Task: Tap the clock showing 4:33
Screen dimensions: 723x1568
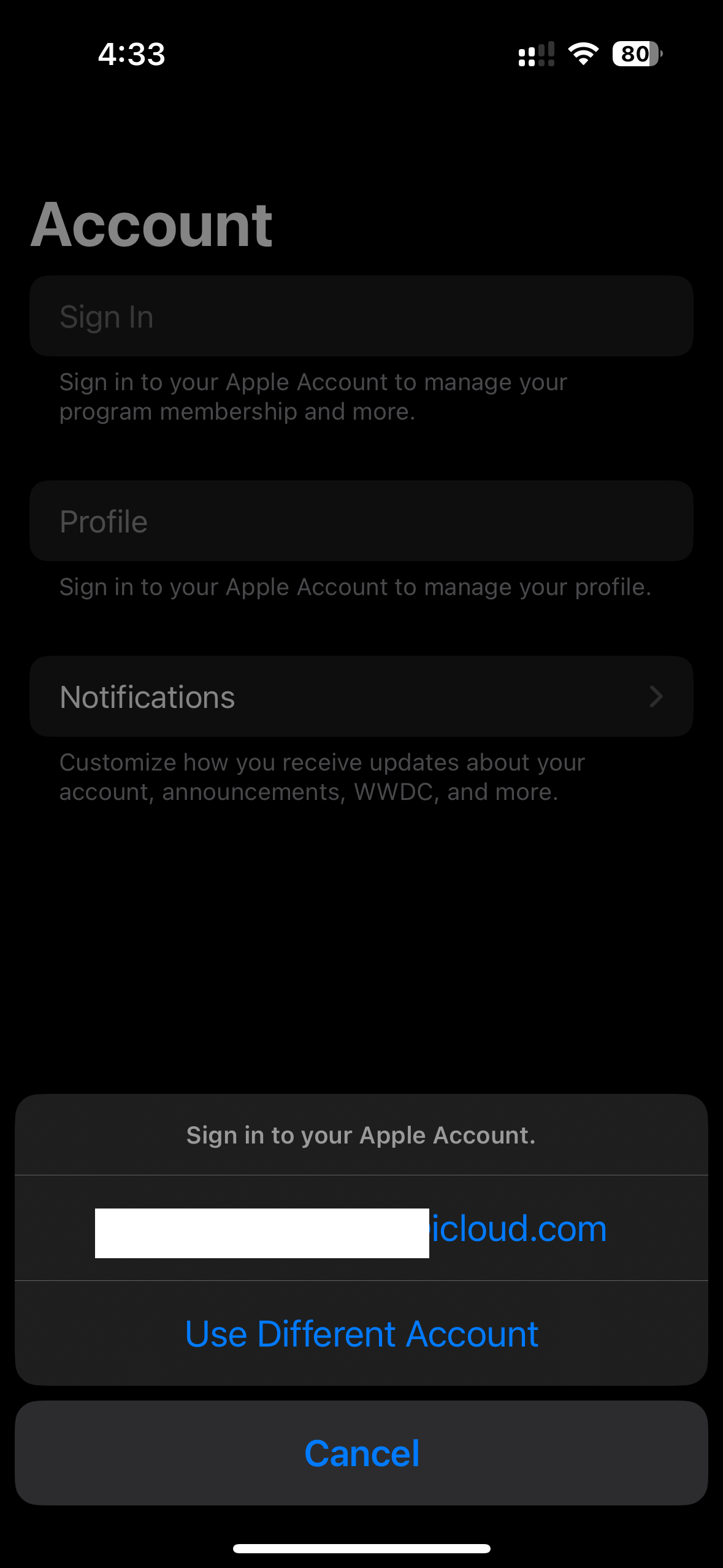Action: point(131,55)
